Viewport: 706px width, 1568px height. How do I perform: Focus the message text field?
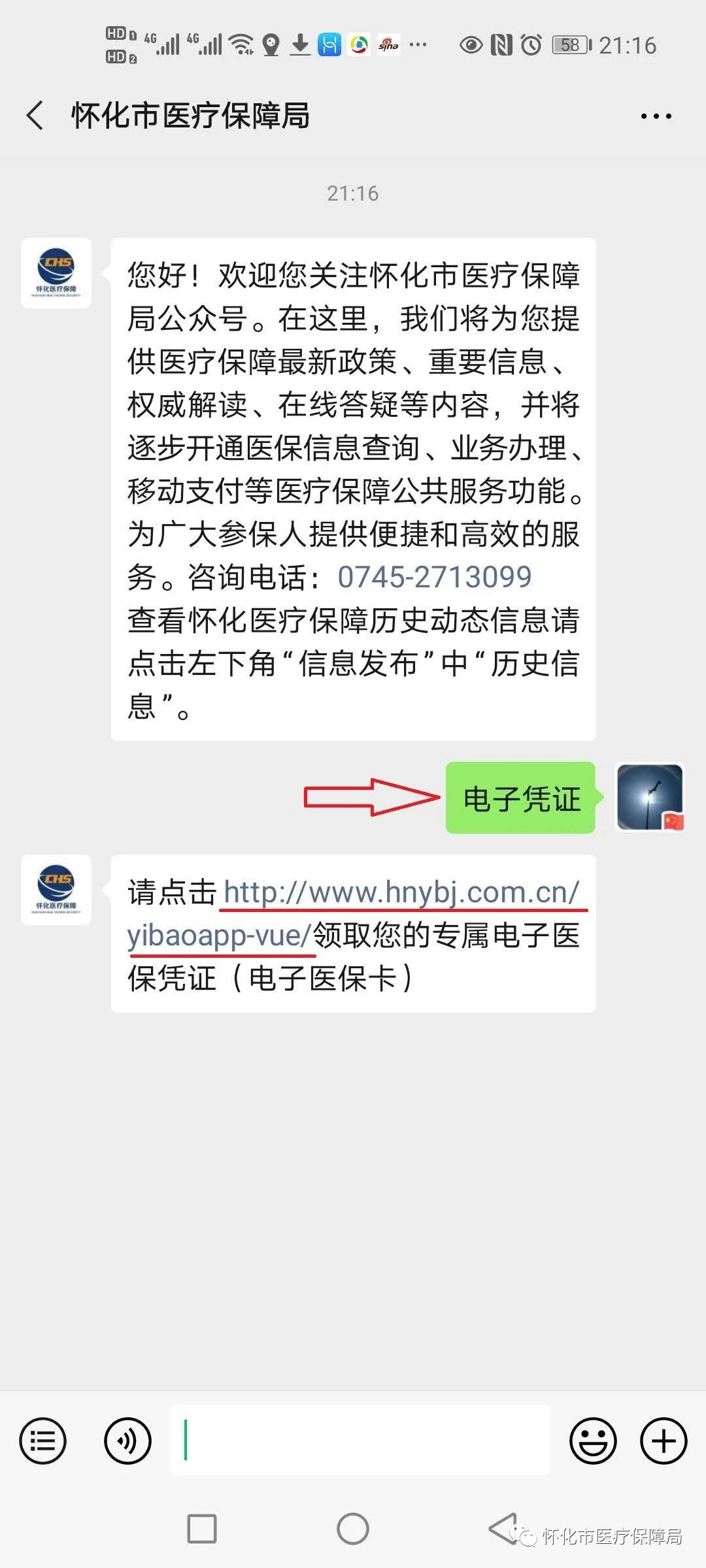(360, 1441)
